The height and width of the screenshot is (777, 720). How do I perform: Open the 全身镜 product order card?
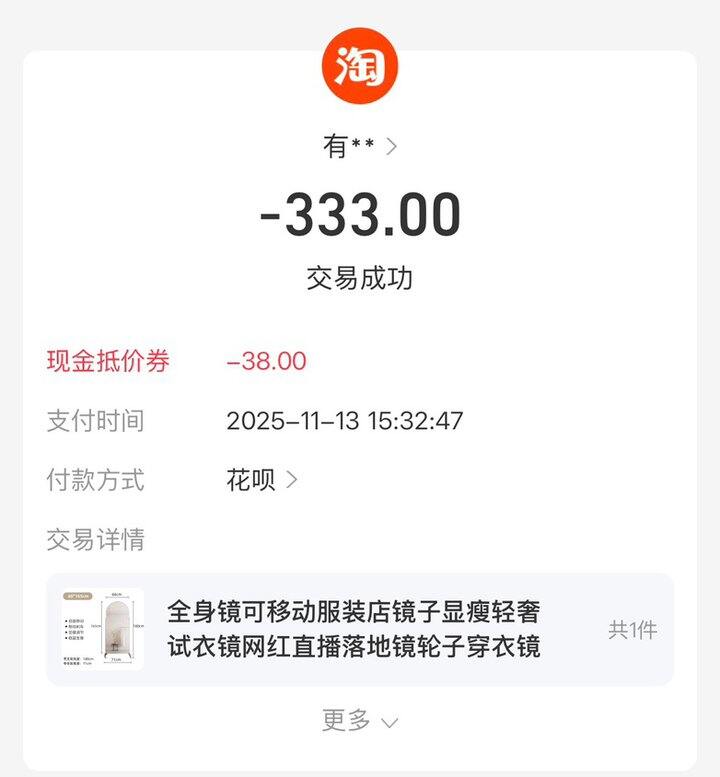[360, 630]
